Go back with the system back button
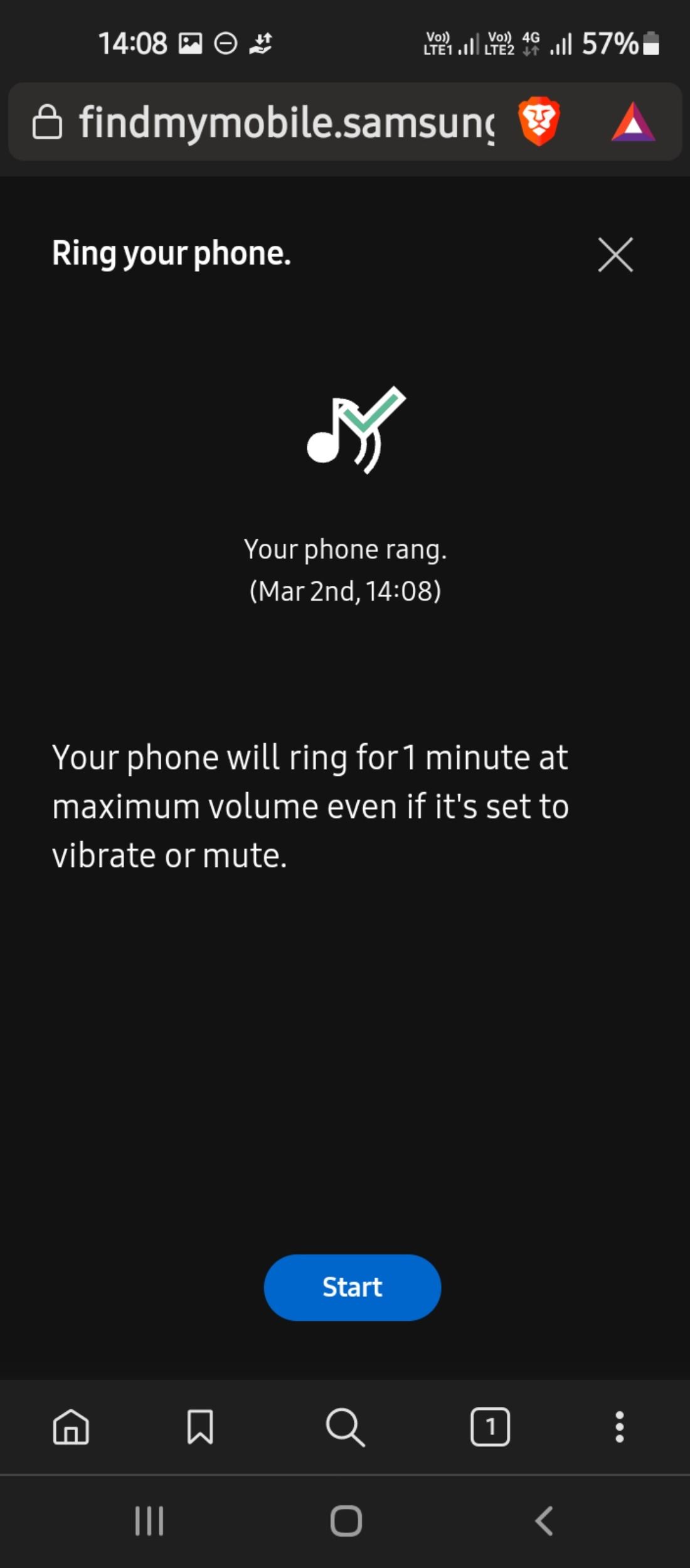 tap(544, 1521)
